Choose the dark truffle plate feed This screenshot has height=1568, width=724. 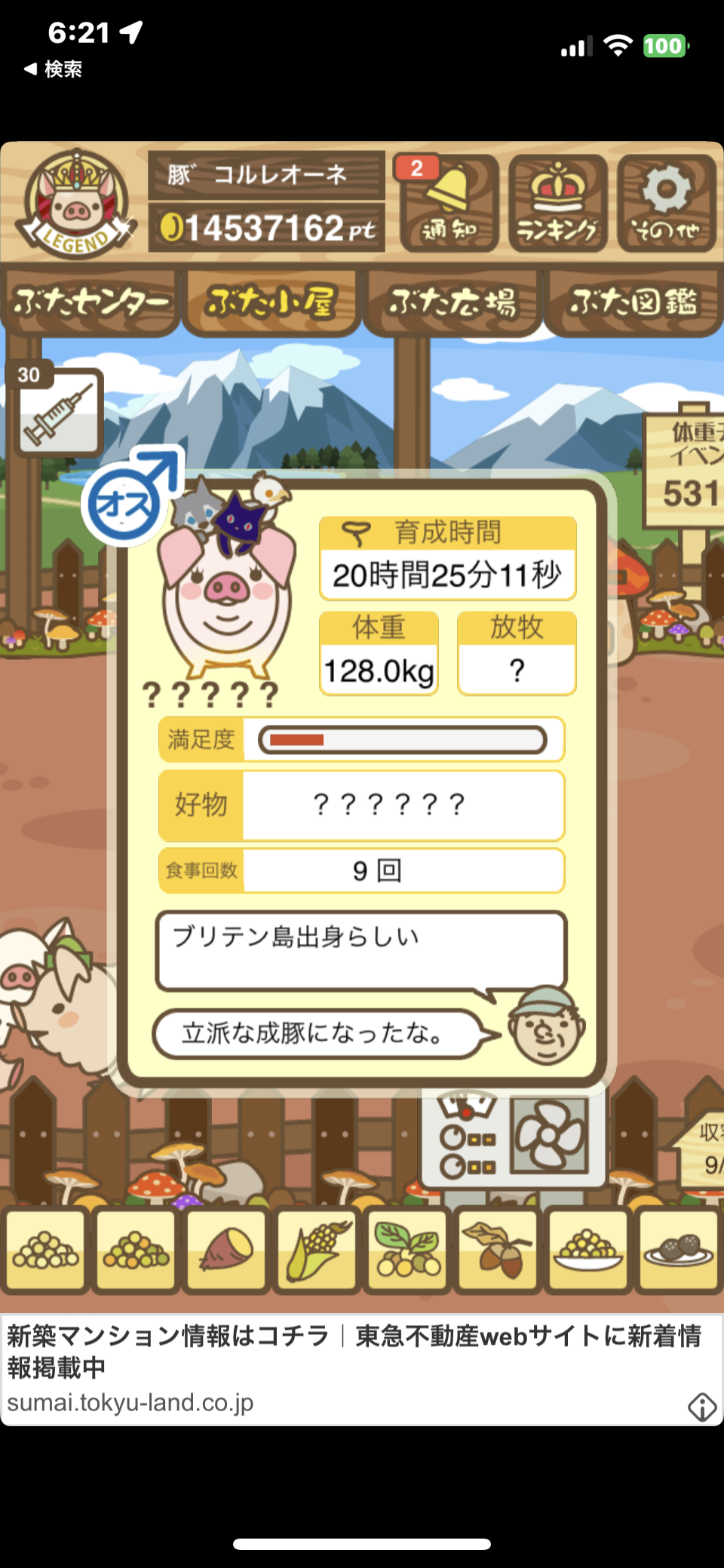click(x=678, y=1250)
